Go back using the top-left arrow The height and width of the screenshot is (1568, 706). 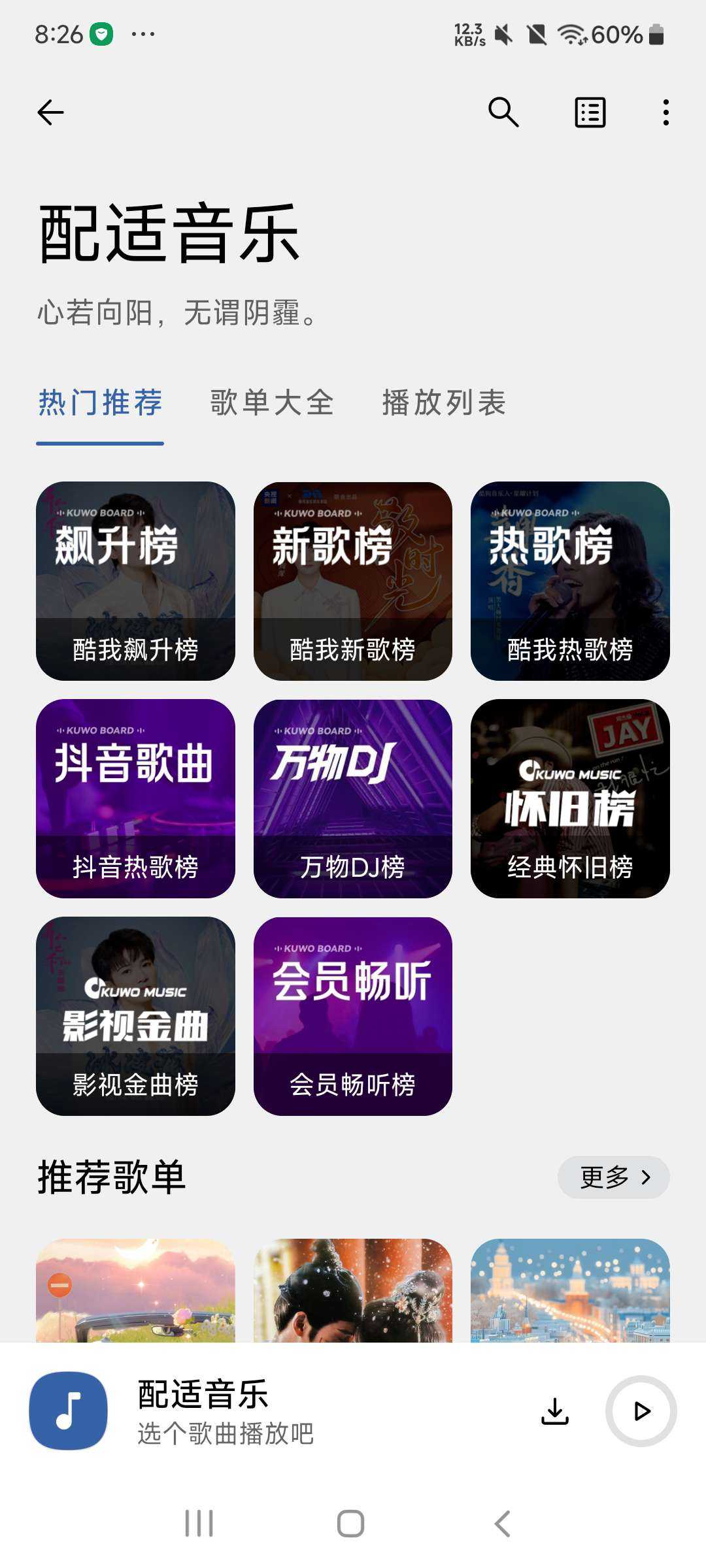pos(50,112)
